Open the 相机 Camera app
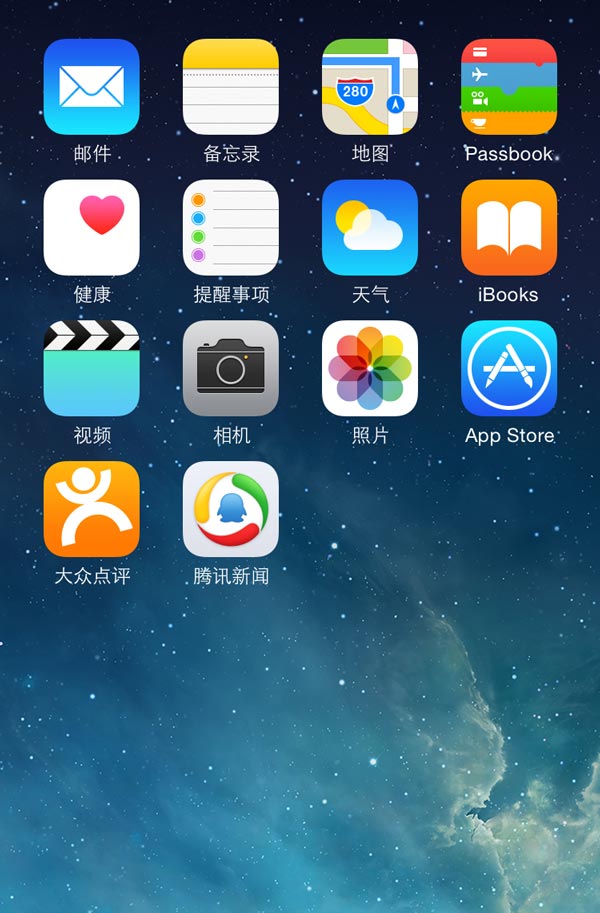Viewport: 600px width, 913px height. coord(231,368)
